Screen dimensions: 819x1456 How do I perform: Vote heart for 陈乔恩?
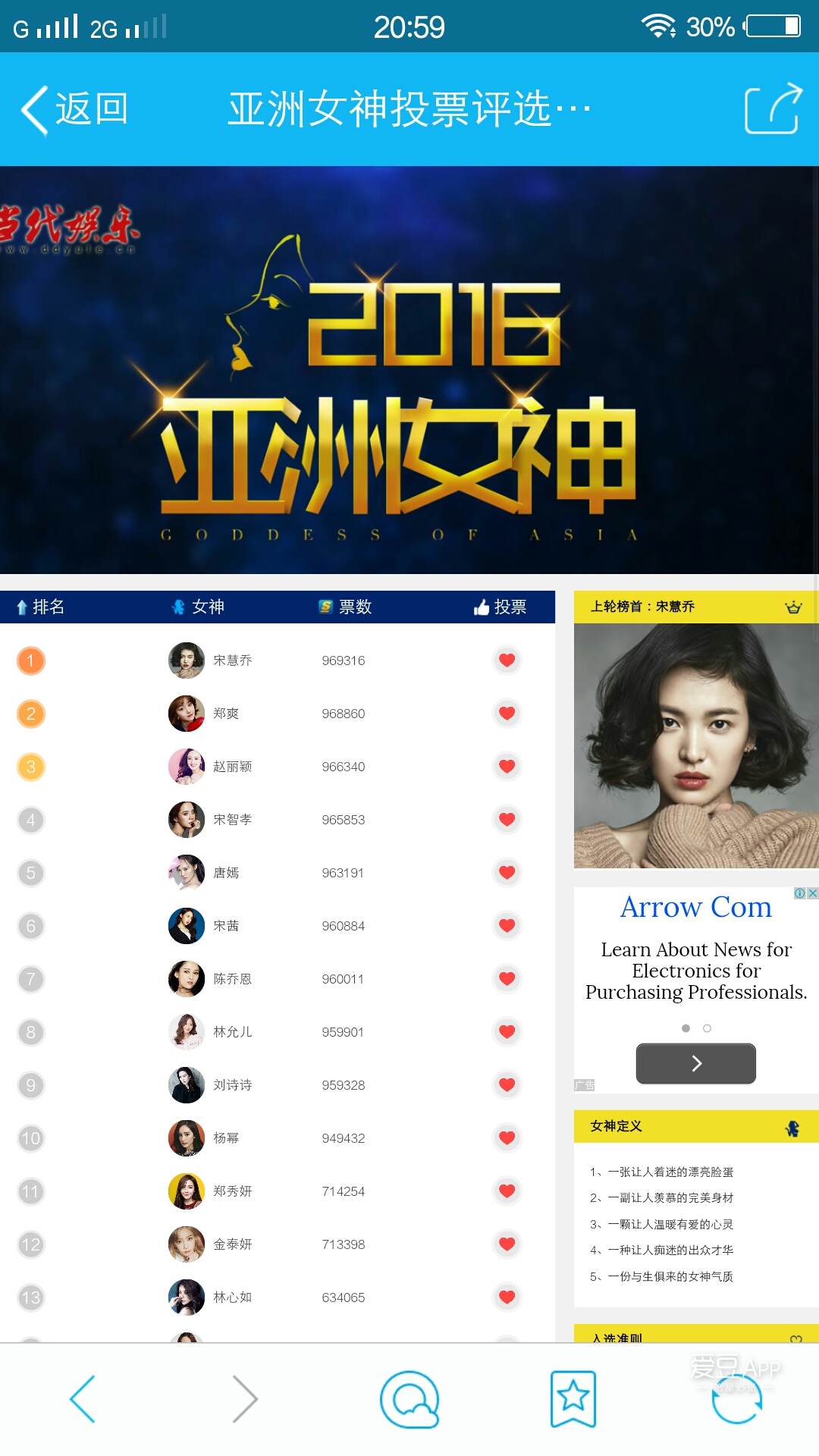coord(507,978)
